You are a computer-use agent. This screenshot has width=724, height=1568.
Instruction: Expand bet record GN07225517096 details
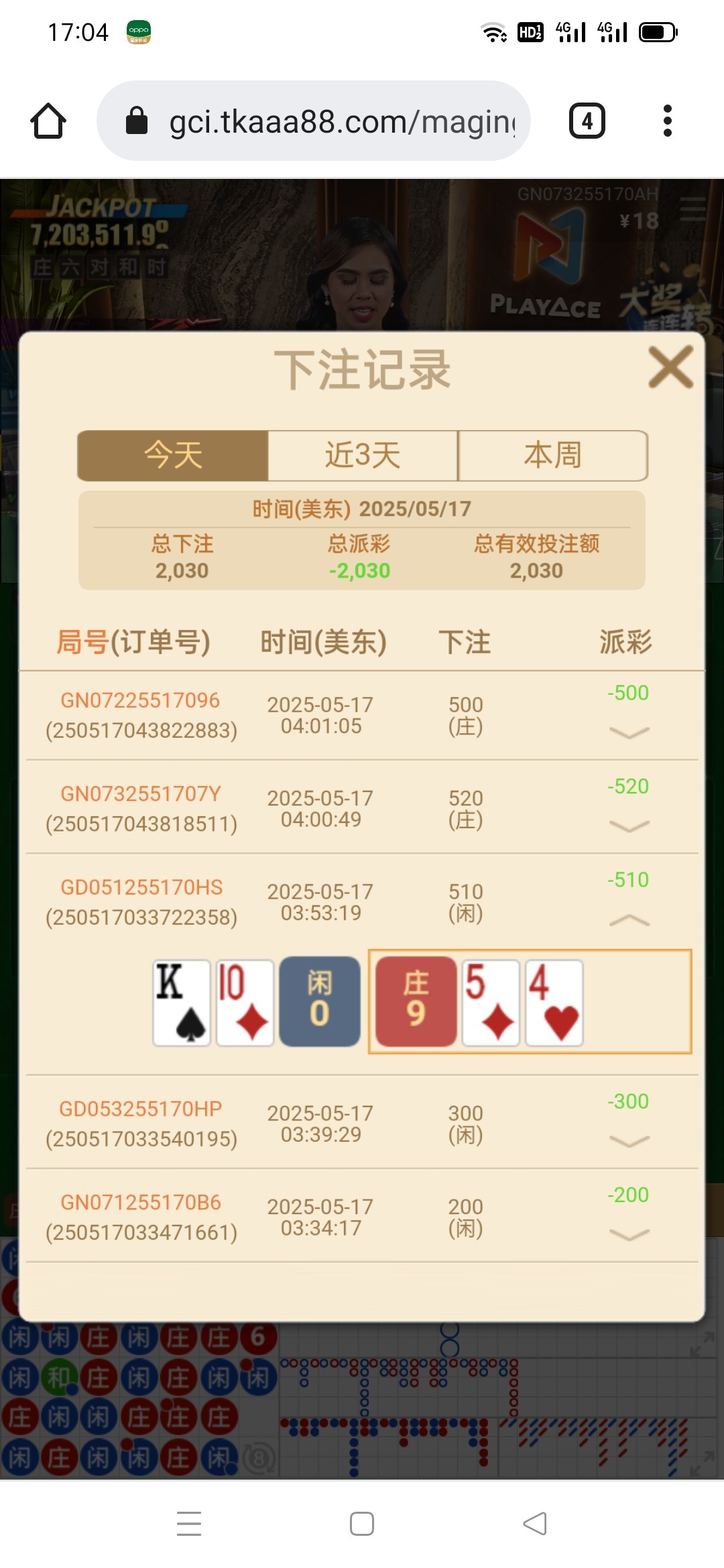point(629,732)
